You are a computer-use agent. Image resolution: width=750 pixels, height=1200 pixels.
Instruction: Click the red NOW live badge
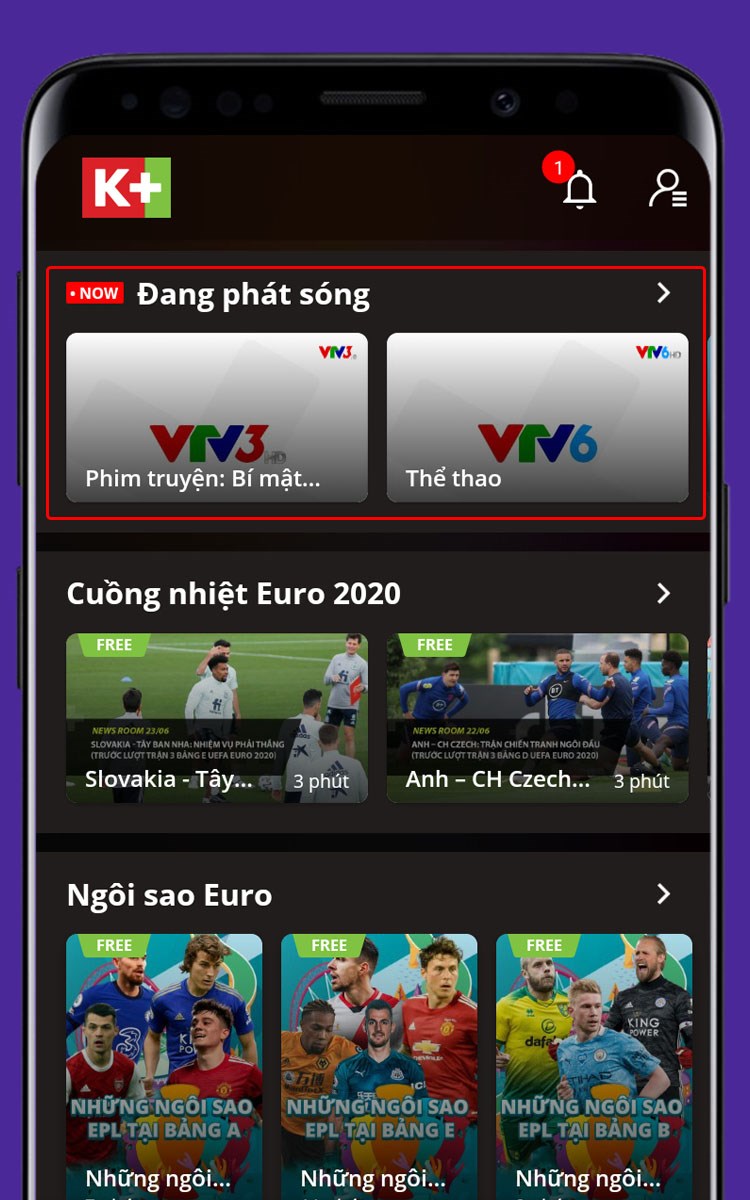(94, 292)
